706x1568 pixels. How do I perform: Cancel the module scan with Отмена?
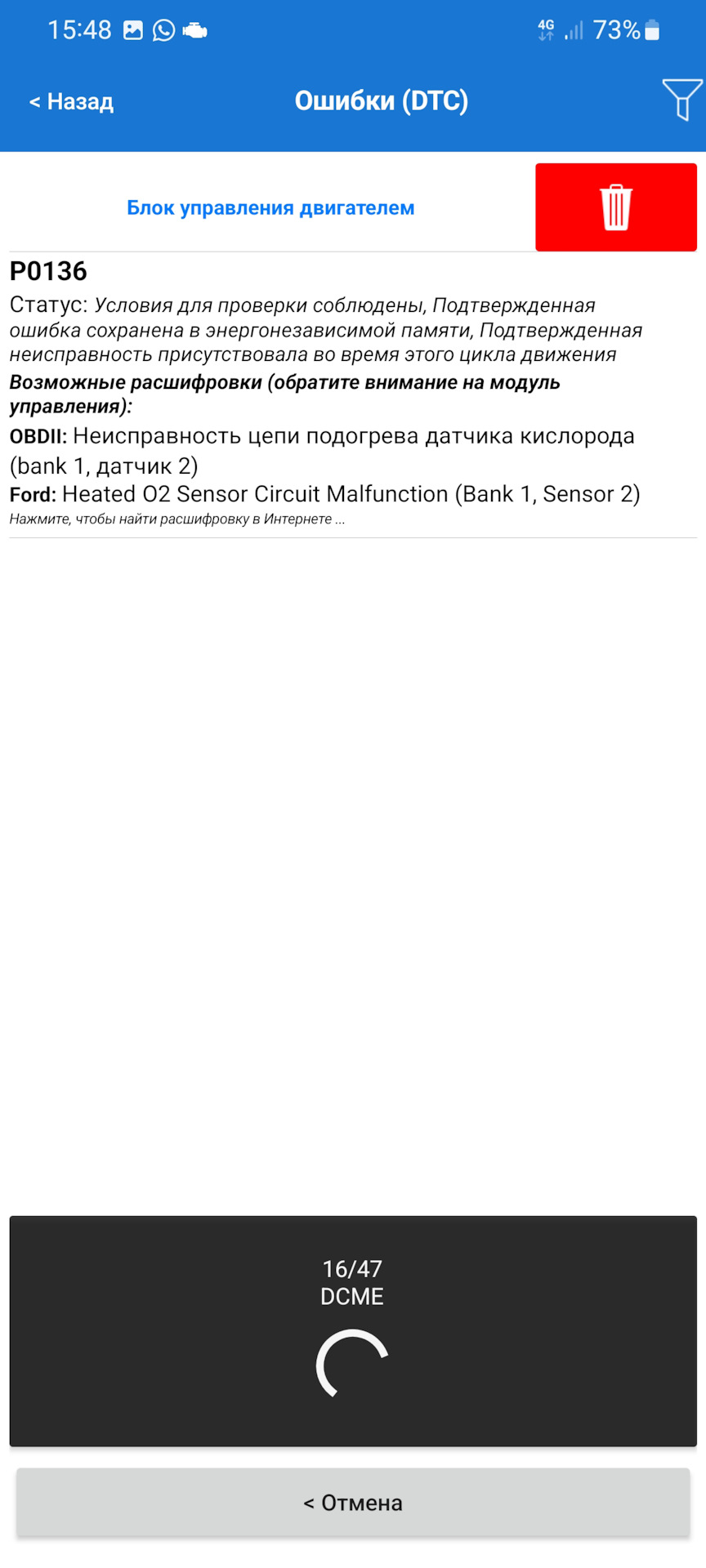(353, 1503)
